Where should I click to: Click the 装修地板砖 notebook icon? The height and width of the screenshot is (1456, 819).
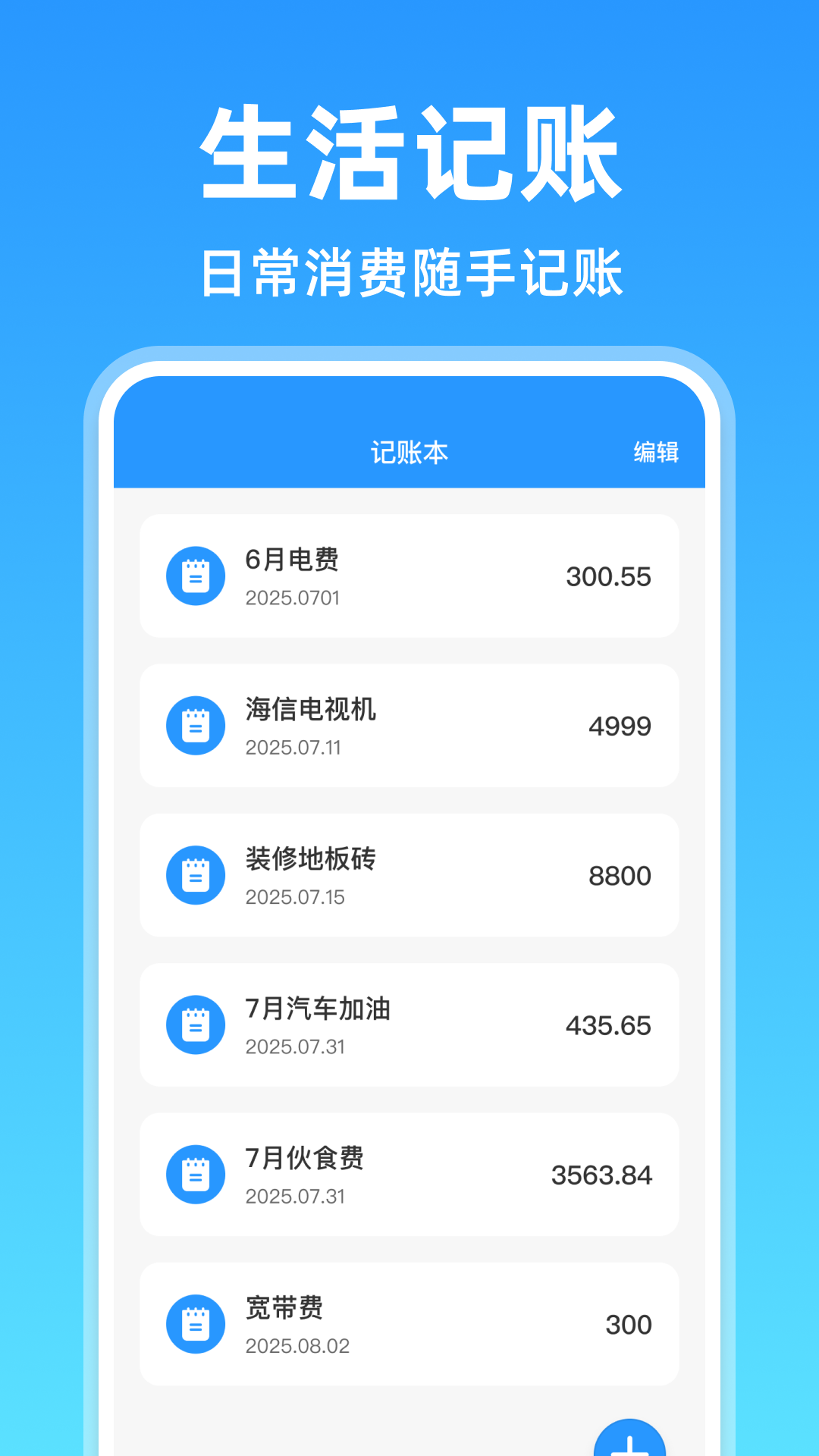click(x=196, y=874)
